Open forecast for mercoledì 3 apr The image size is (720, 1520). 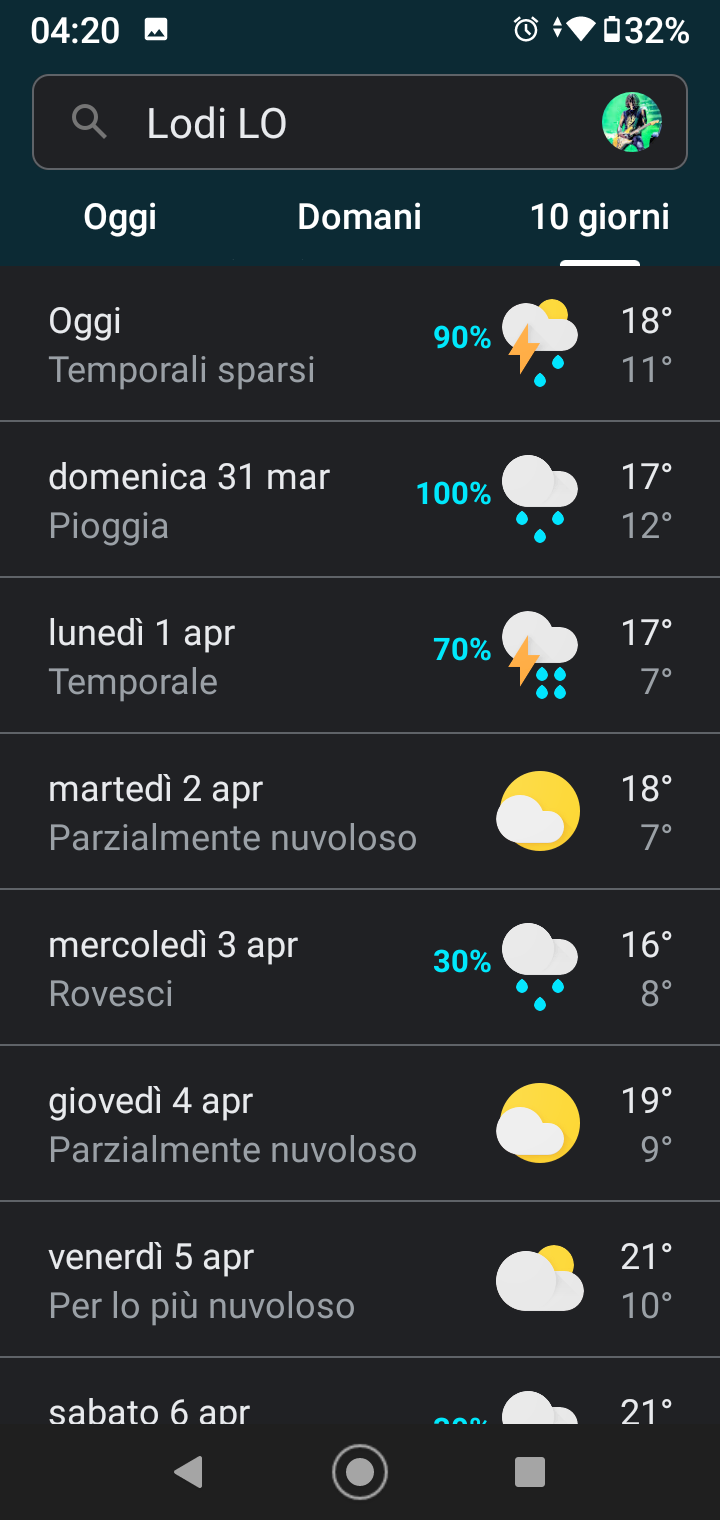pos(360,968)
